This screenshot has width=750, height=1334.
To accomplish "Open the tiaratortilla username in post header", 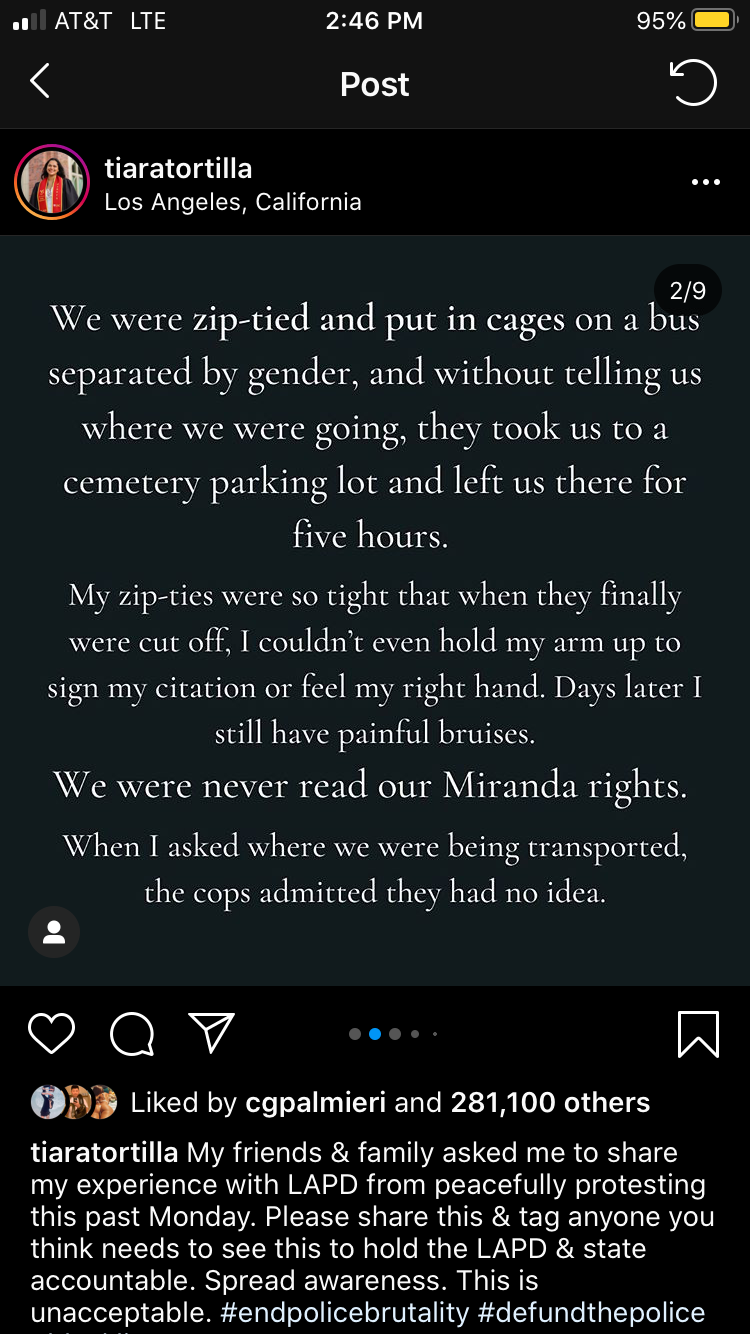I will tap(178, 168).
